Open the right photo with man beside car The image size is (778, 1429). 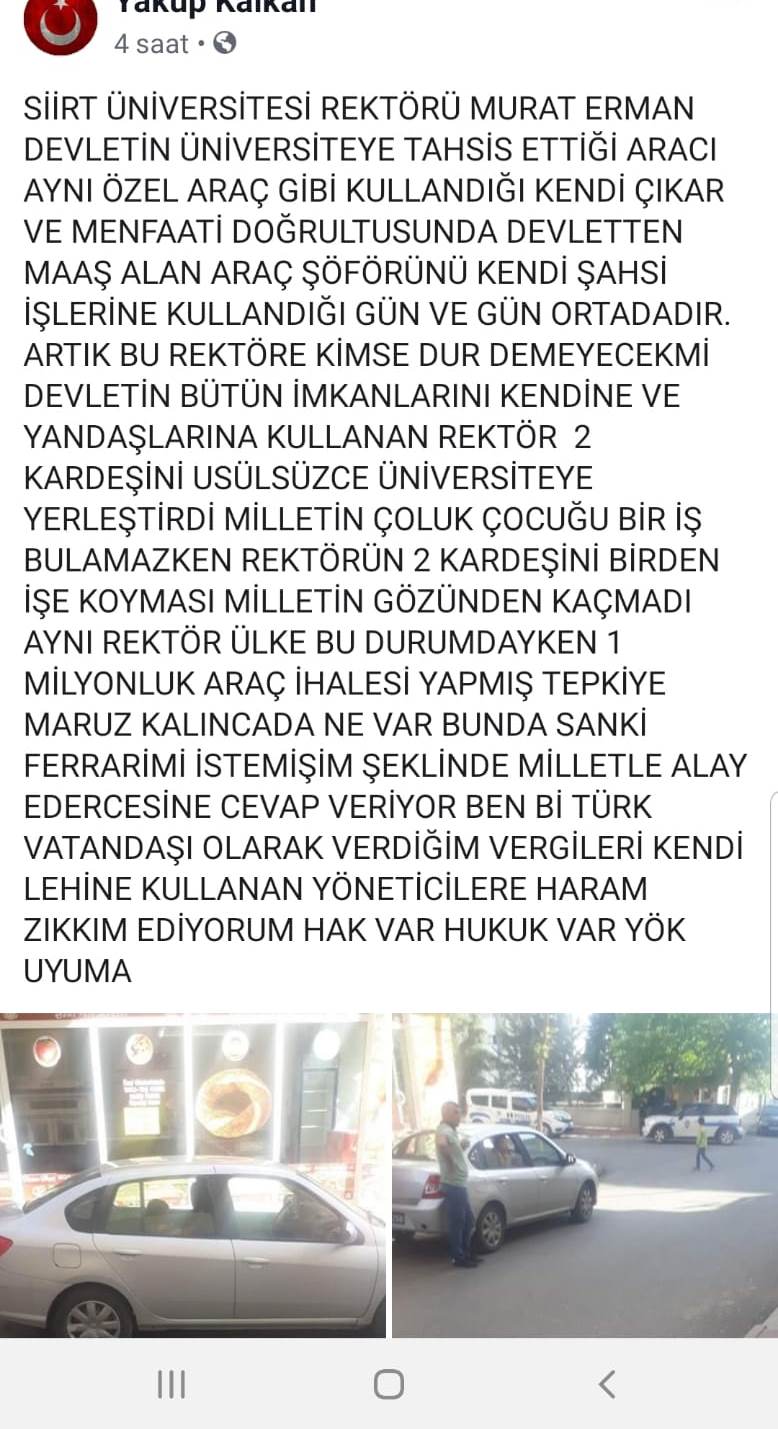[x=584, y=1175]
